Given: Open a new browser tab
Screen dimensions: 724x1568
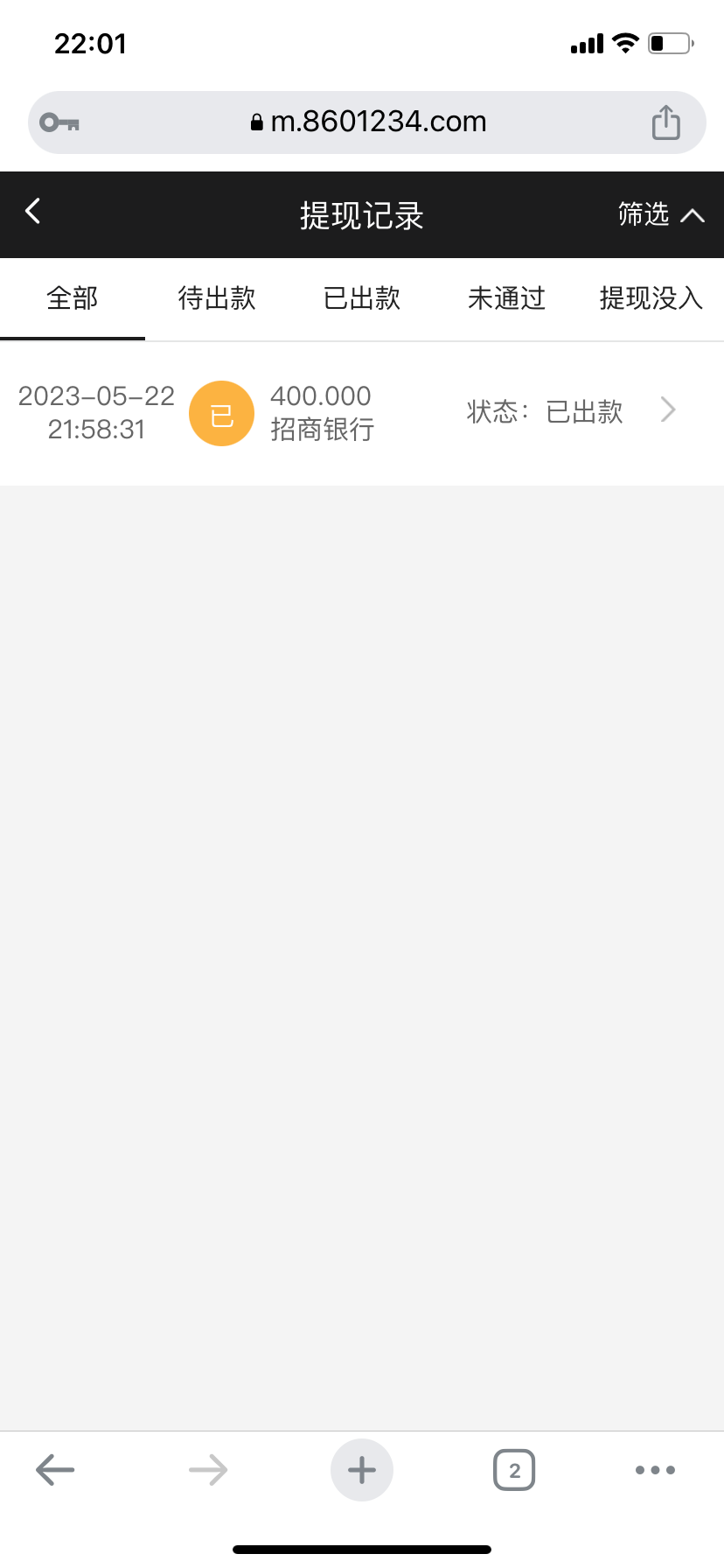Looking at the screenshot, I should [362, 1470].
